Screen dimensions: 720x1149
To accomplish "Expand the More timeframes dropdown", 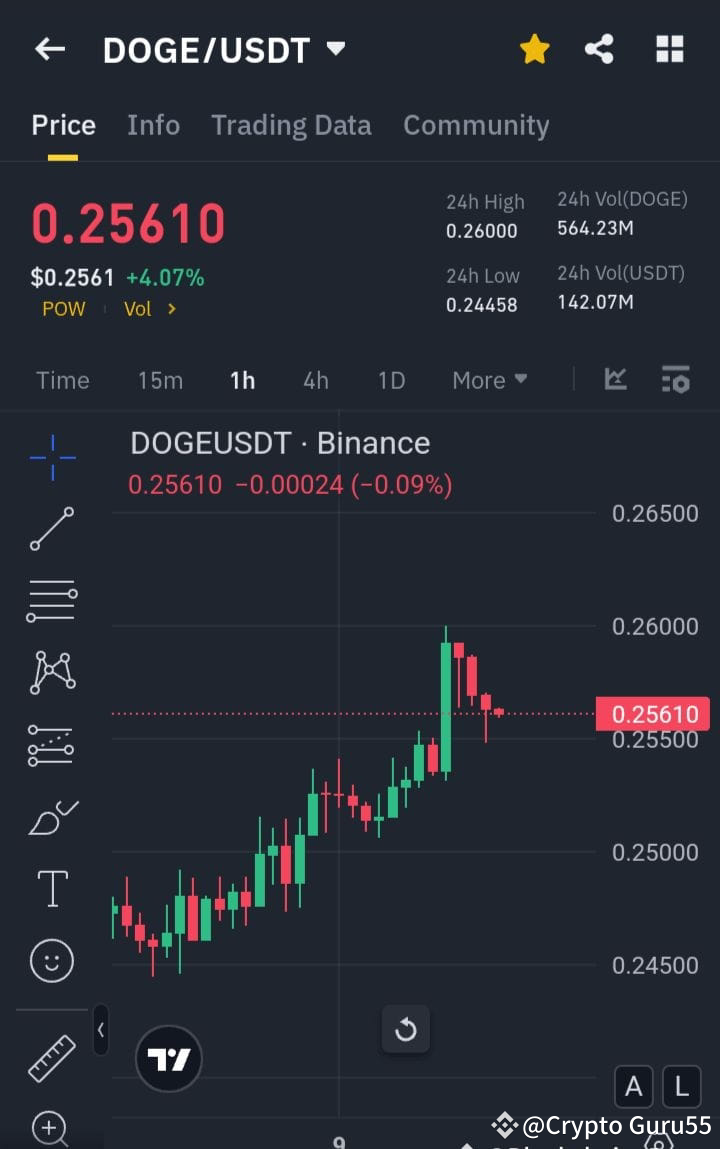I will click(489, 380).
